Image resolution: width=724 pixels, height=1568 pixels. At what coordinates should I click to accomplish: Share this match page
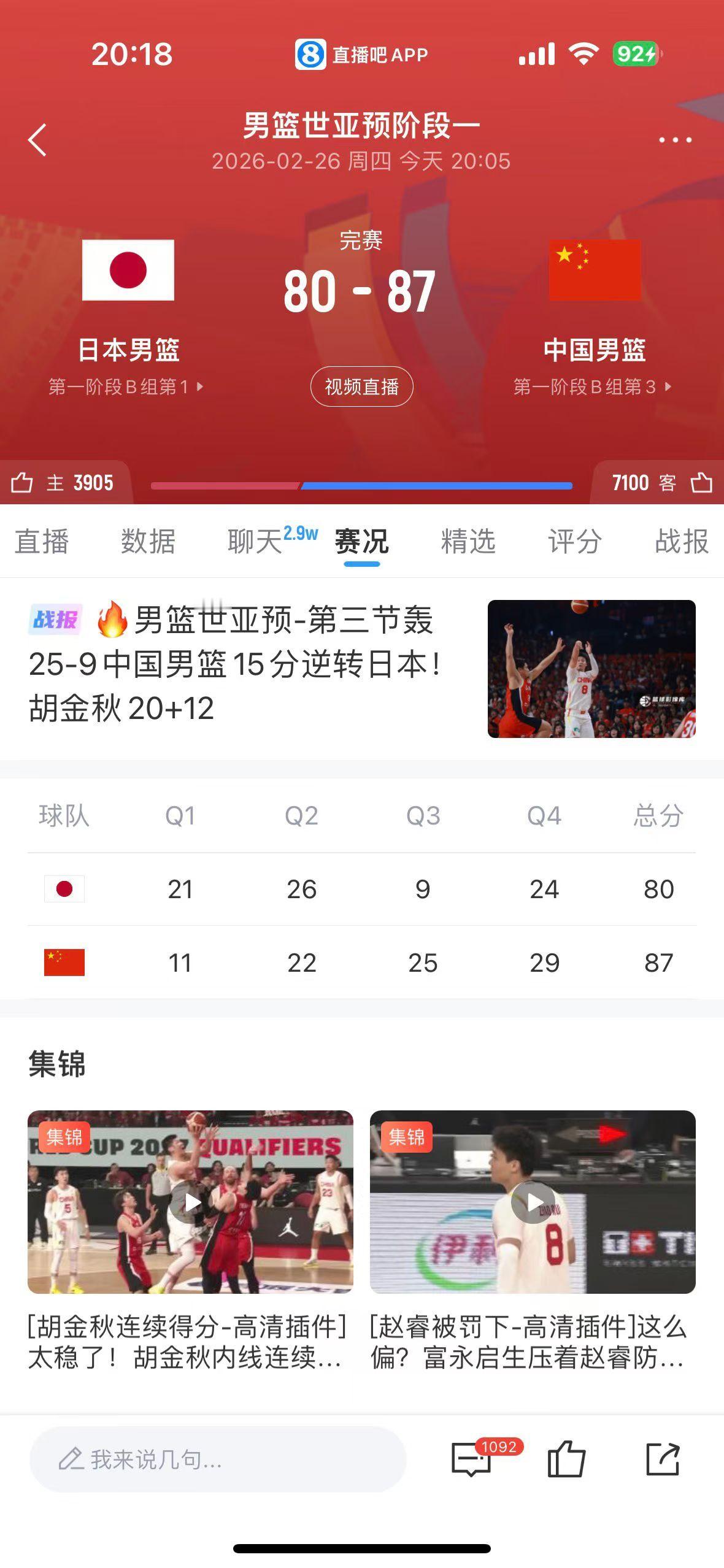(663, 1459)
